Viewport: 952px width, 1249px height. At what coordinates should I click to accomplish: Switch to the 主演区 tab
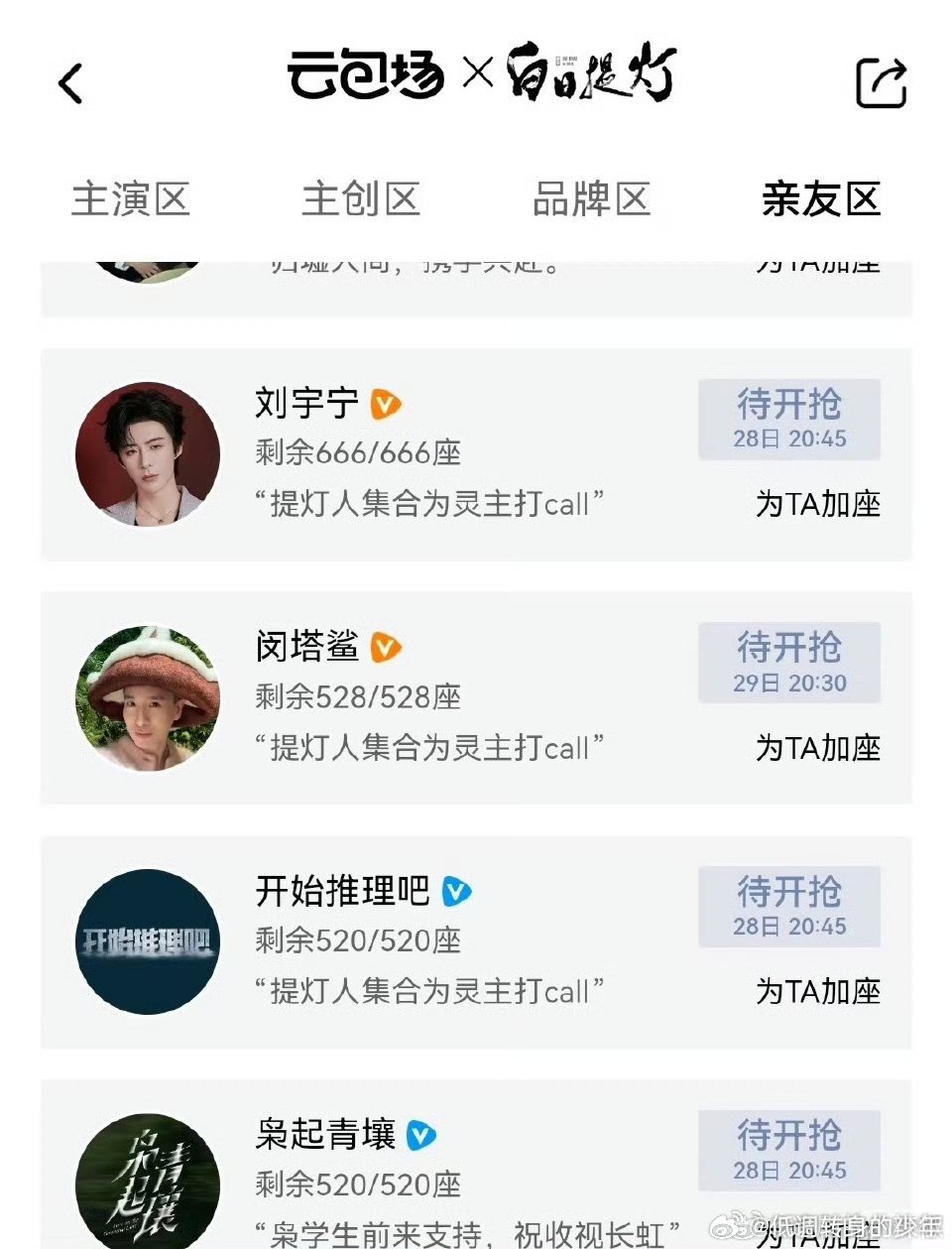tap(133, 199)
